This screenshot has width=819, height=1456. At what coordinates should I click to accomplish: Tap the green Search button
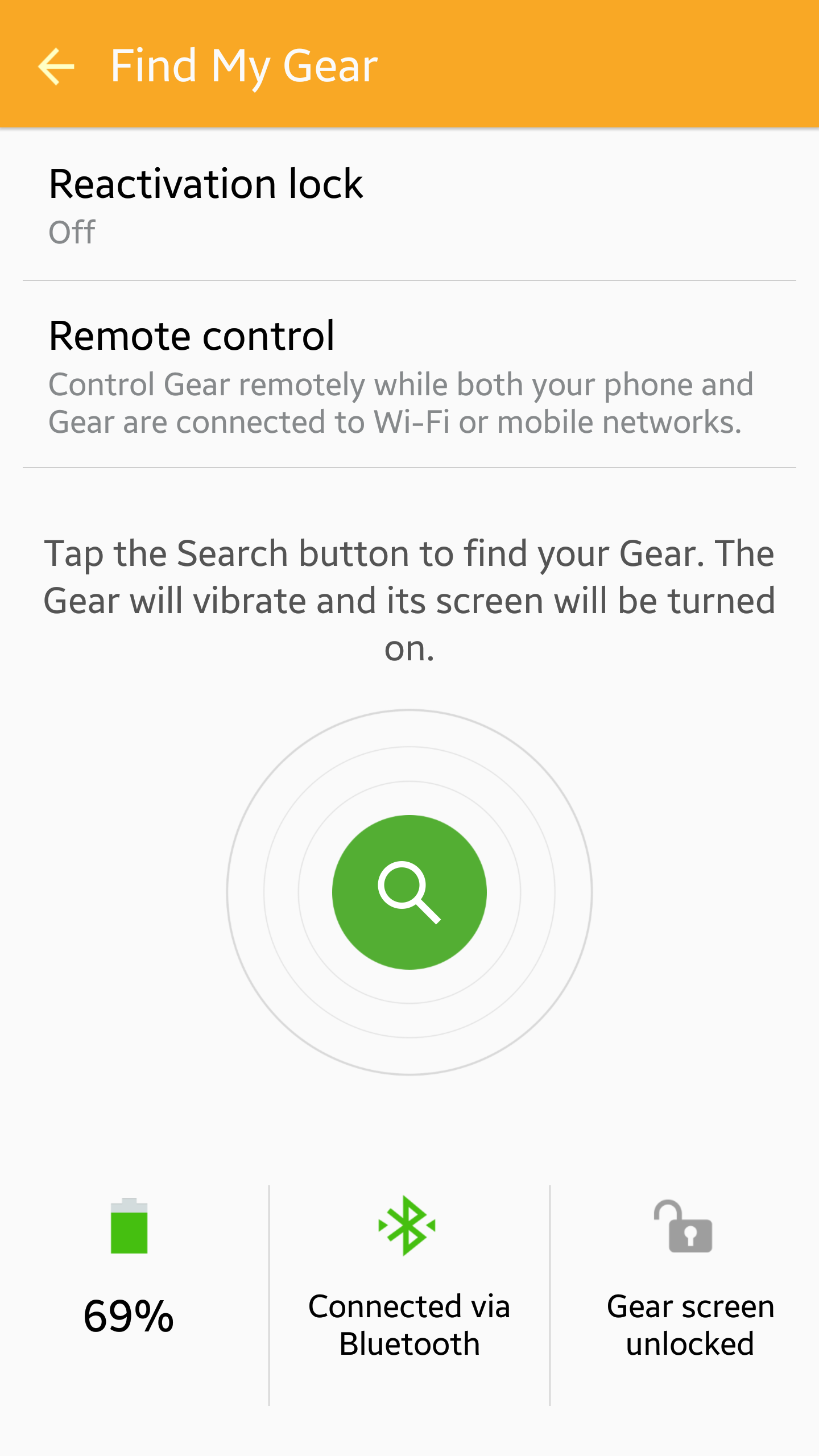click(x=409, y=892)
